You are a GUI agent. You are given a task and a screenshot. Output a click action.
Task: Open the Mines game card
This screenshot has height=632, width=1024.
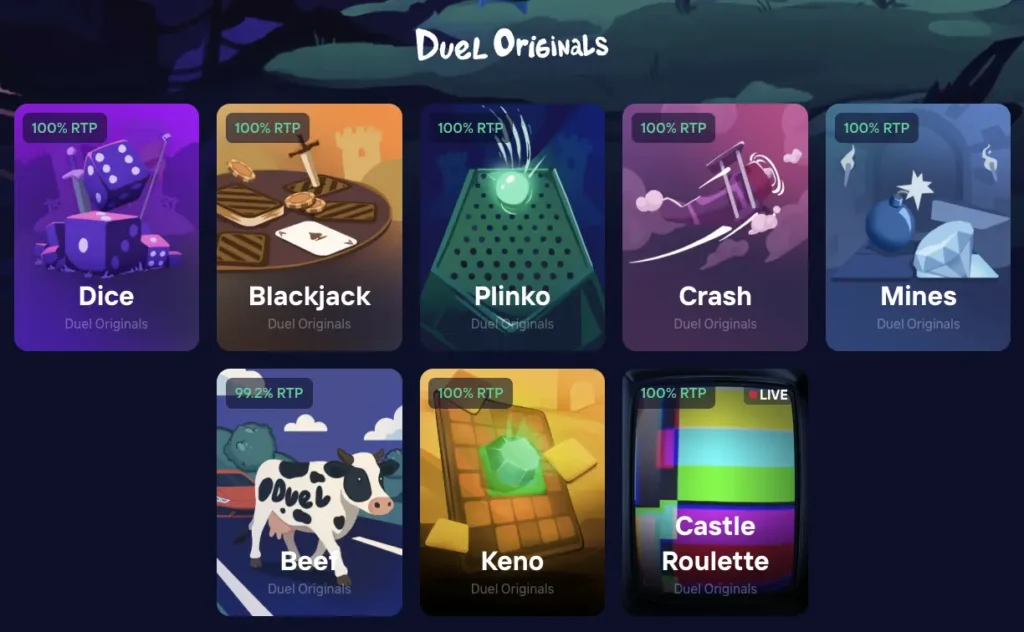pos(918,227)
